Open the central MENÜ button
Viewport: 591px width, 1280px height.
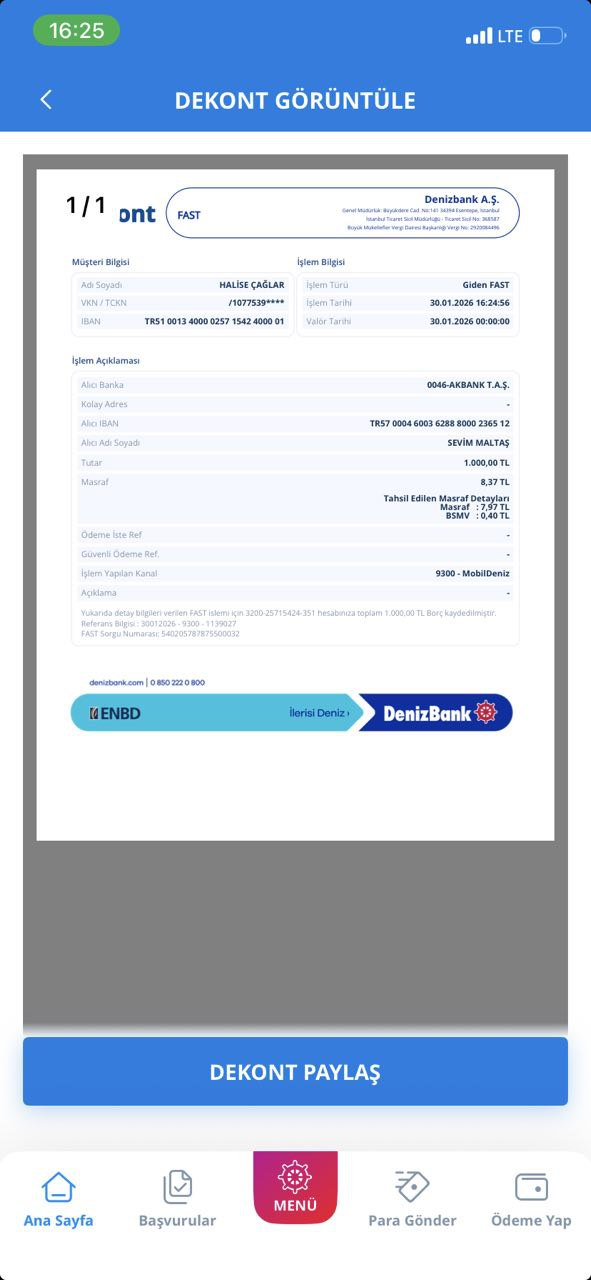295,1187
